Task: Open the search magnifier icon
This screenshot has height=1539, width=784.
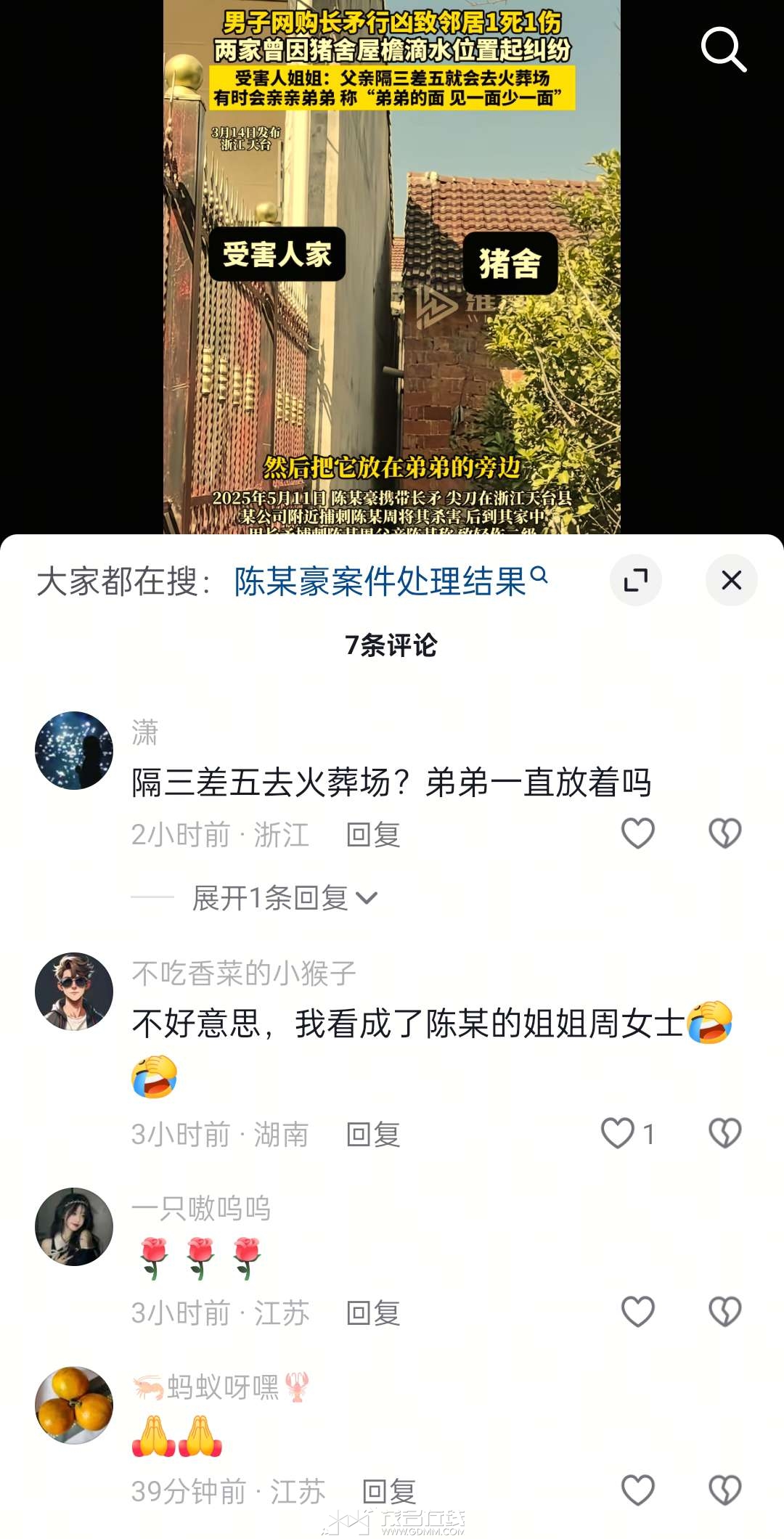Action: coord(723,49)
